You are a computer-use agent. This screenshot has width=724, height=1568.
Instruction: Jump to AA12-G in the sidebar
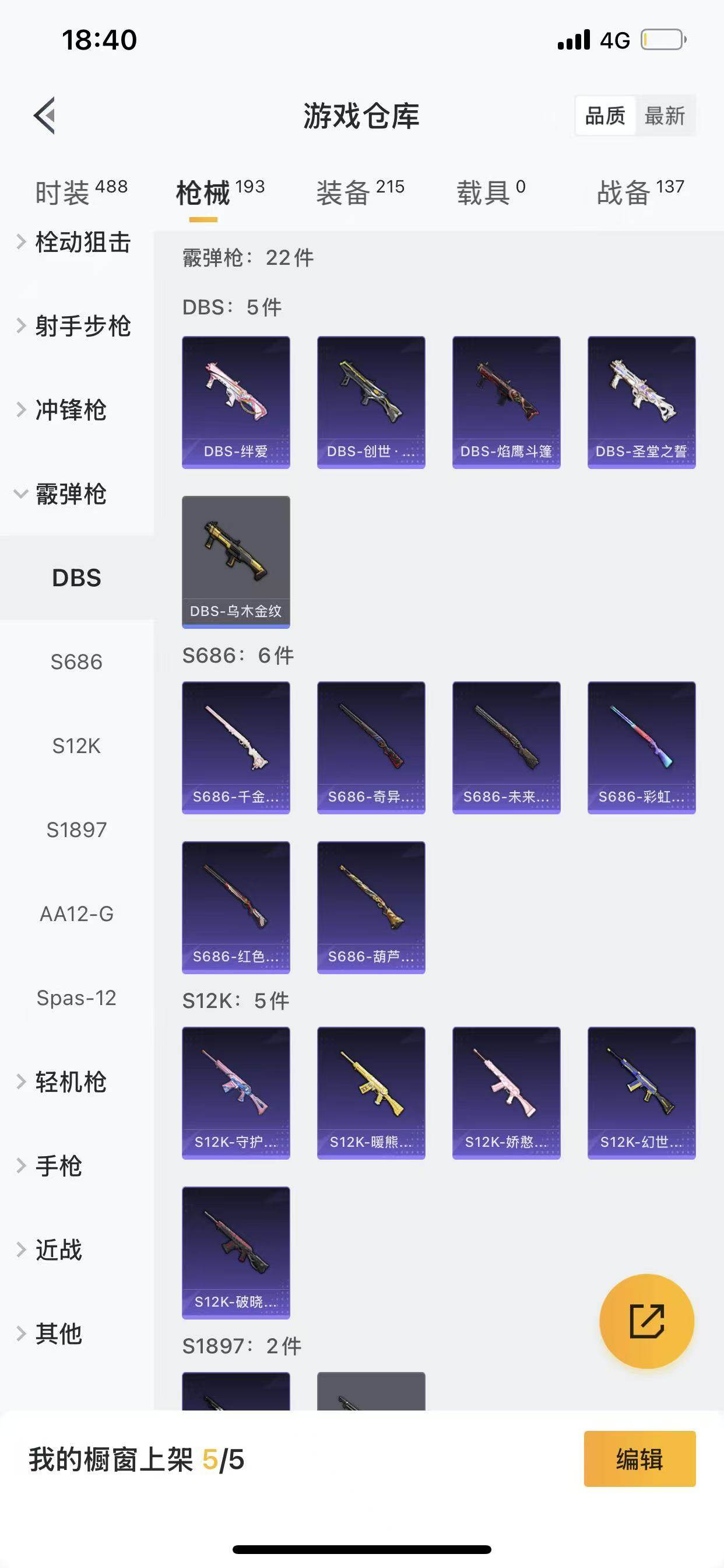point(77,914)
